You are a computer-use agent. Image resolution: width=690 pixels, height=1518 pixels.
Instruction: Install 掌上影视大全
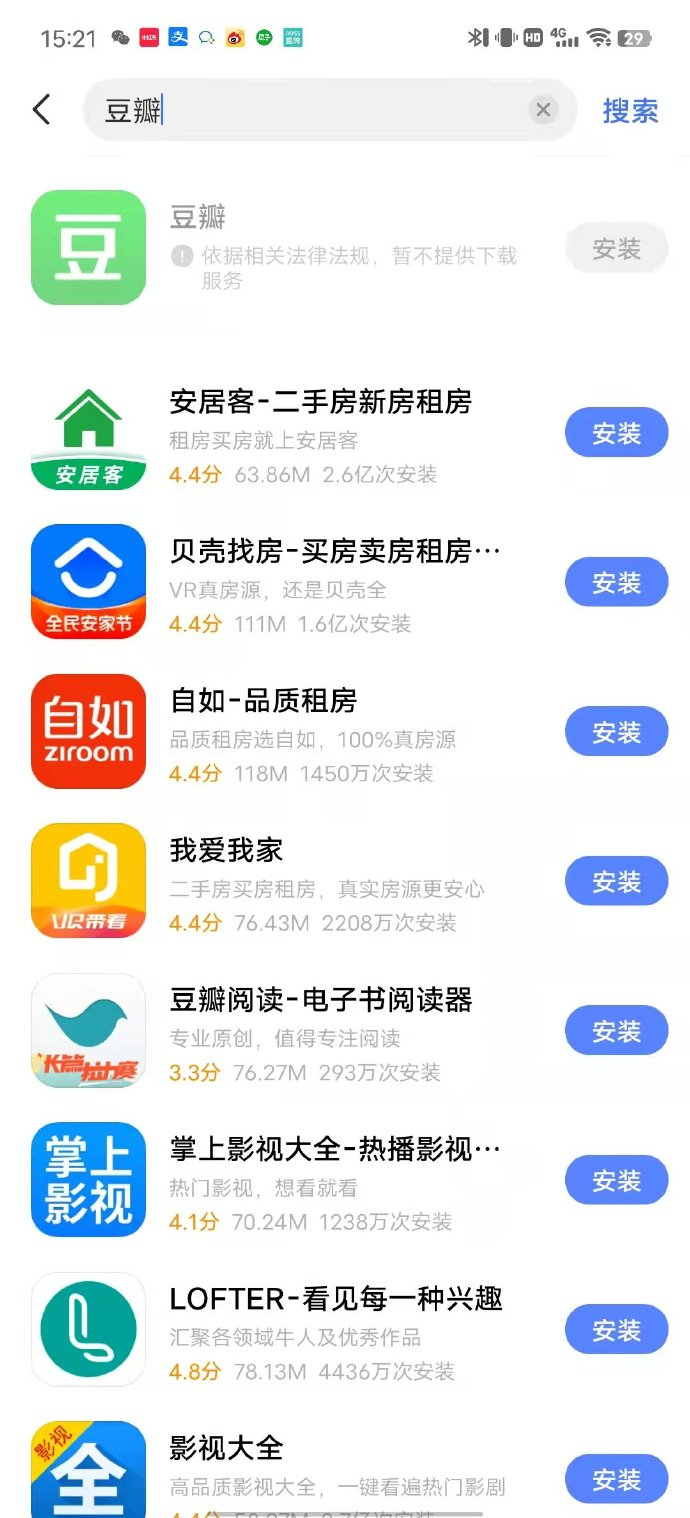(x=616, y=1180)
